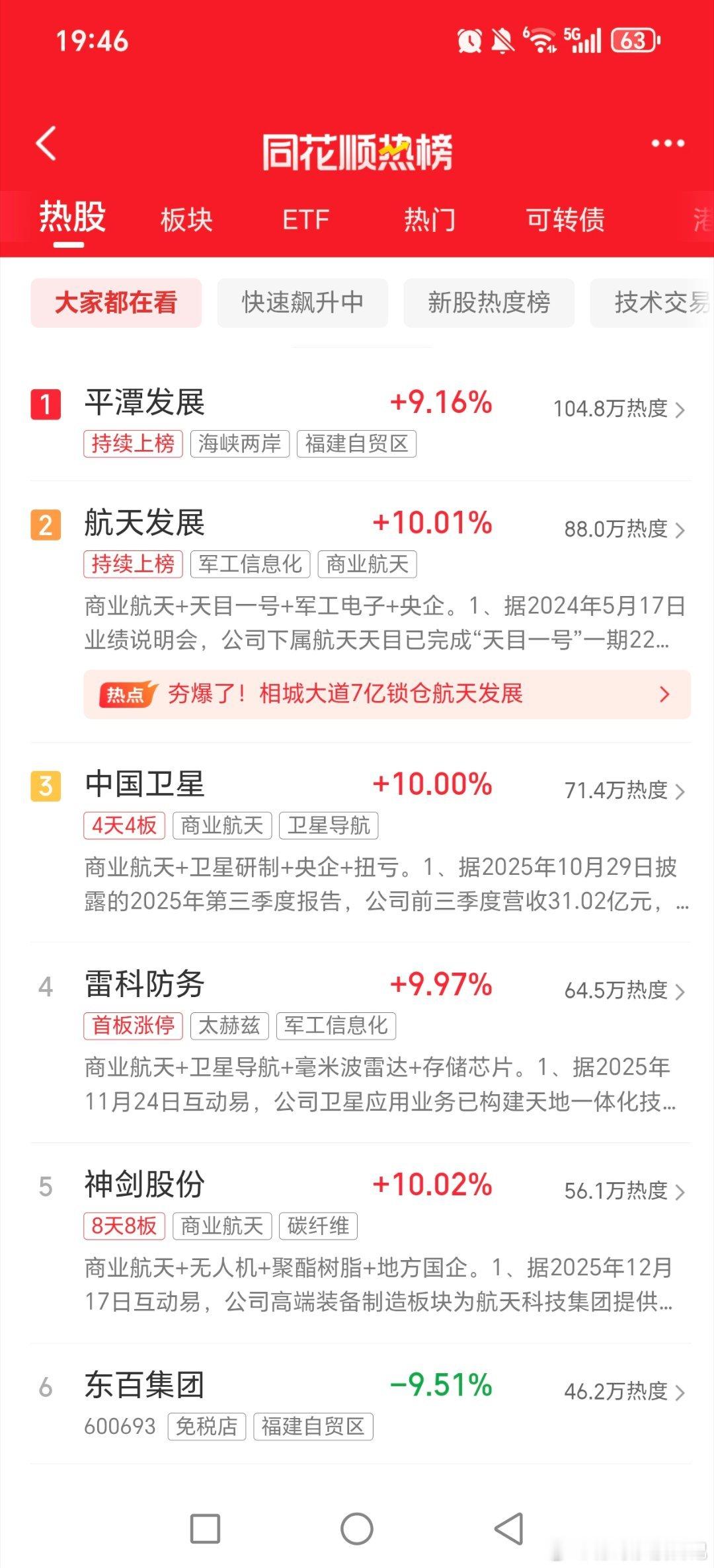Switch to the 板块 tab
714x1568 pixels.
186,220
